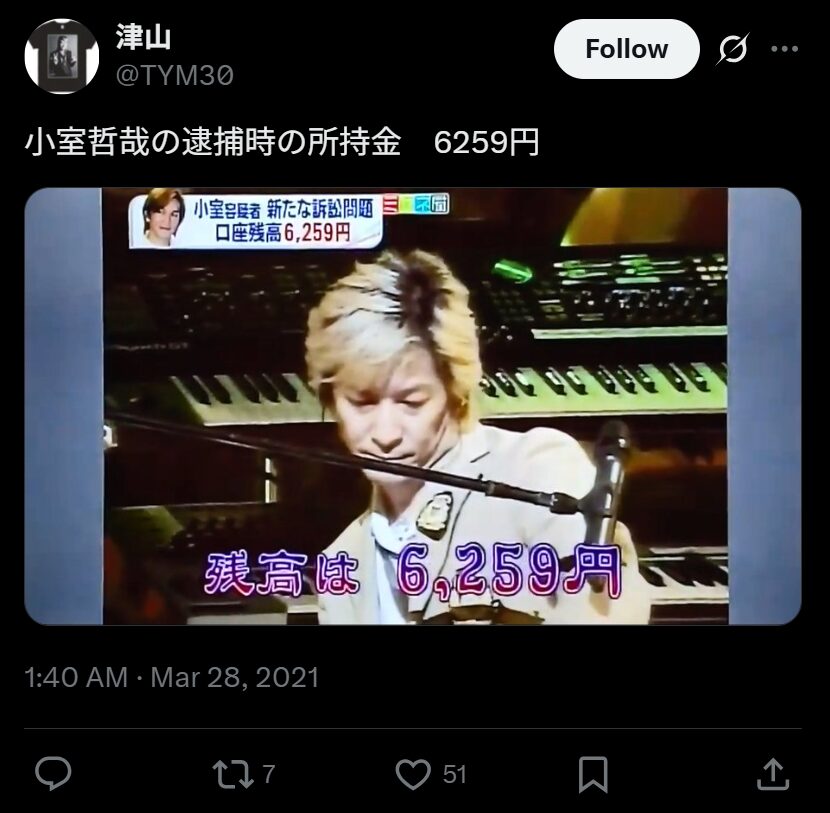
Task: Tap the Grok explain icon
Action: (x=732, y=49)
